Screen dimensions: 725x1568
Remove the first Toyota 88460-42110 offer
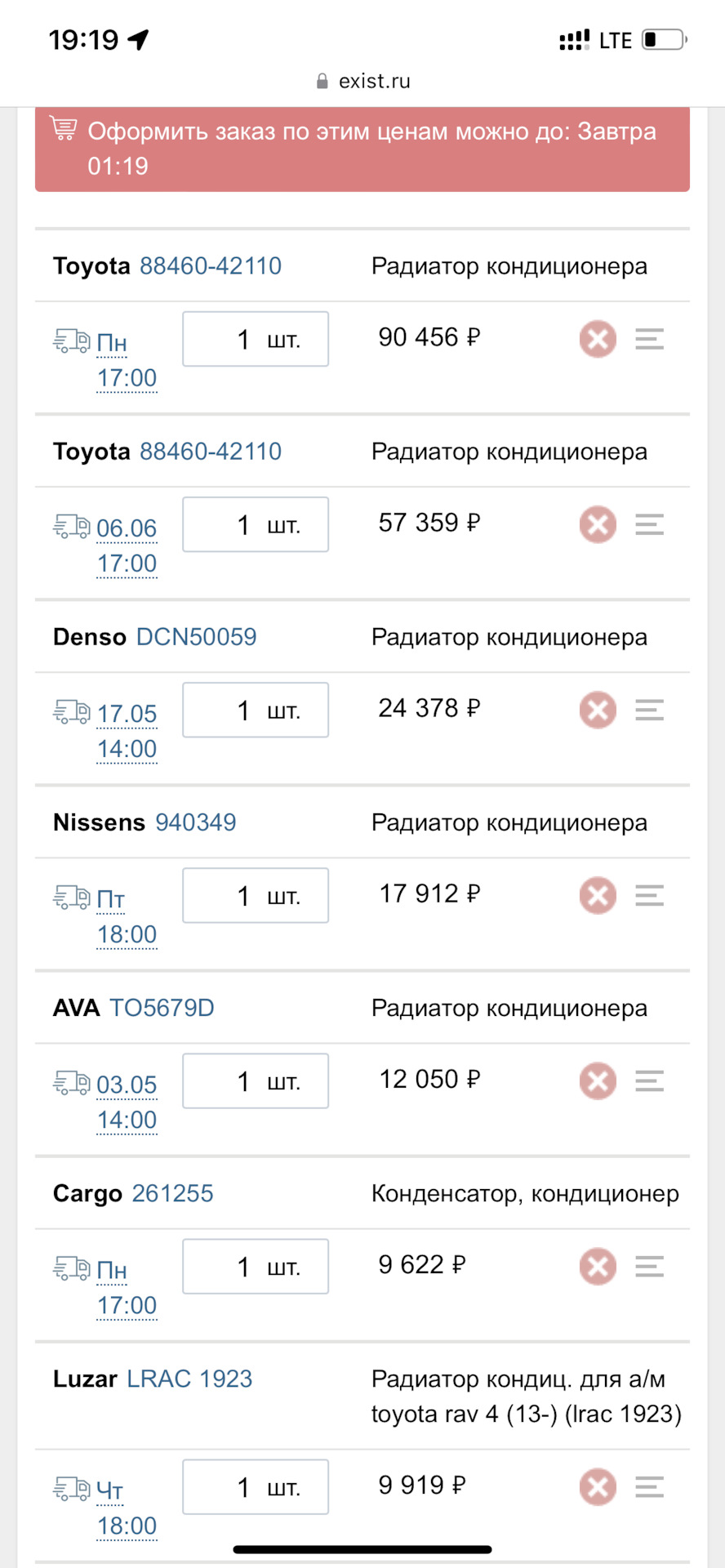597,339
